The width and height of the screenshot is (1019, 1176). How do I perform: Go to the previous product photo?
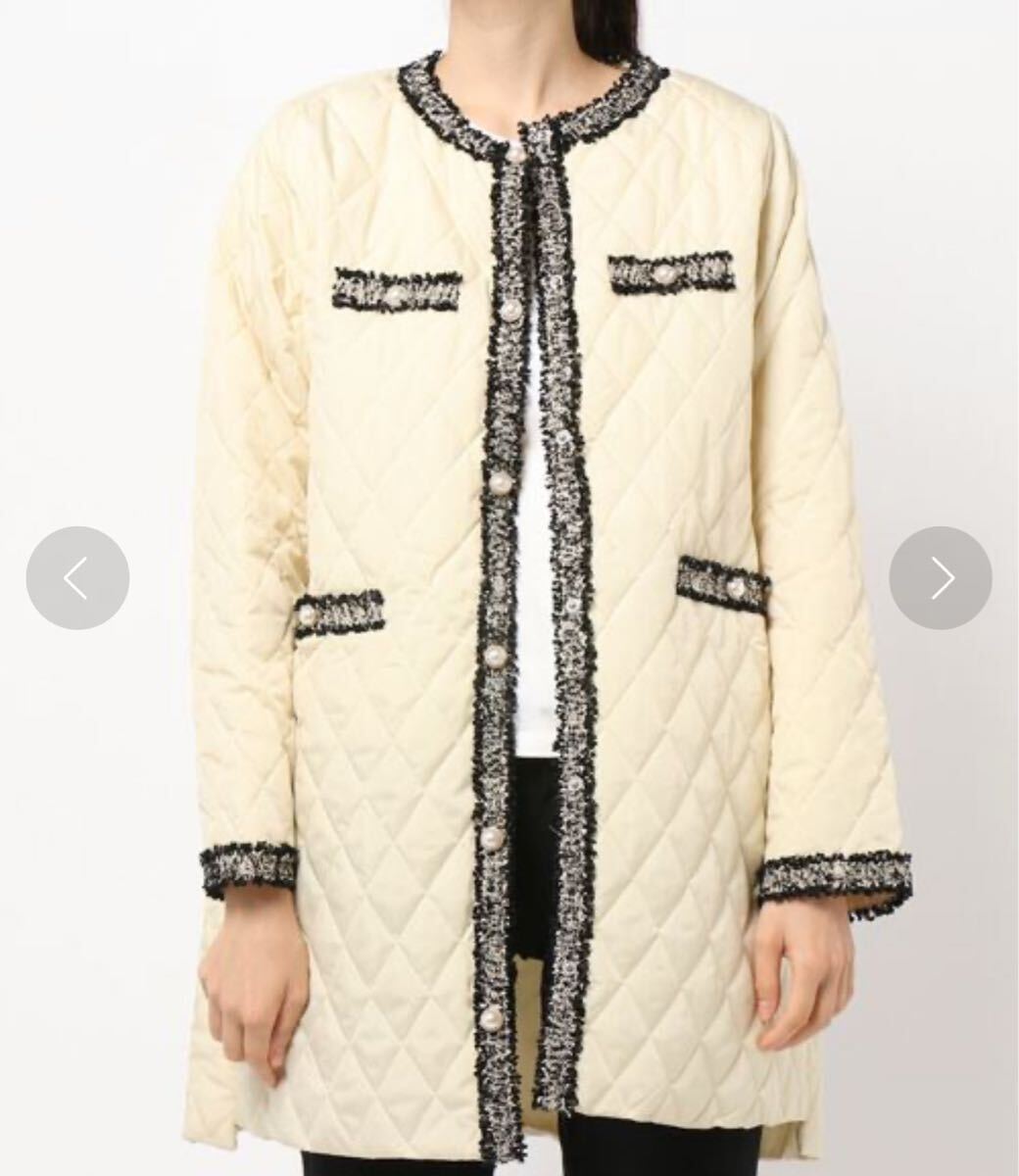77,578
